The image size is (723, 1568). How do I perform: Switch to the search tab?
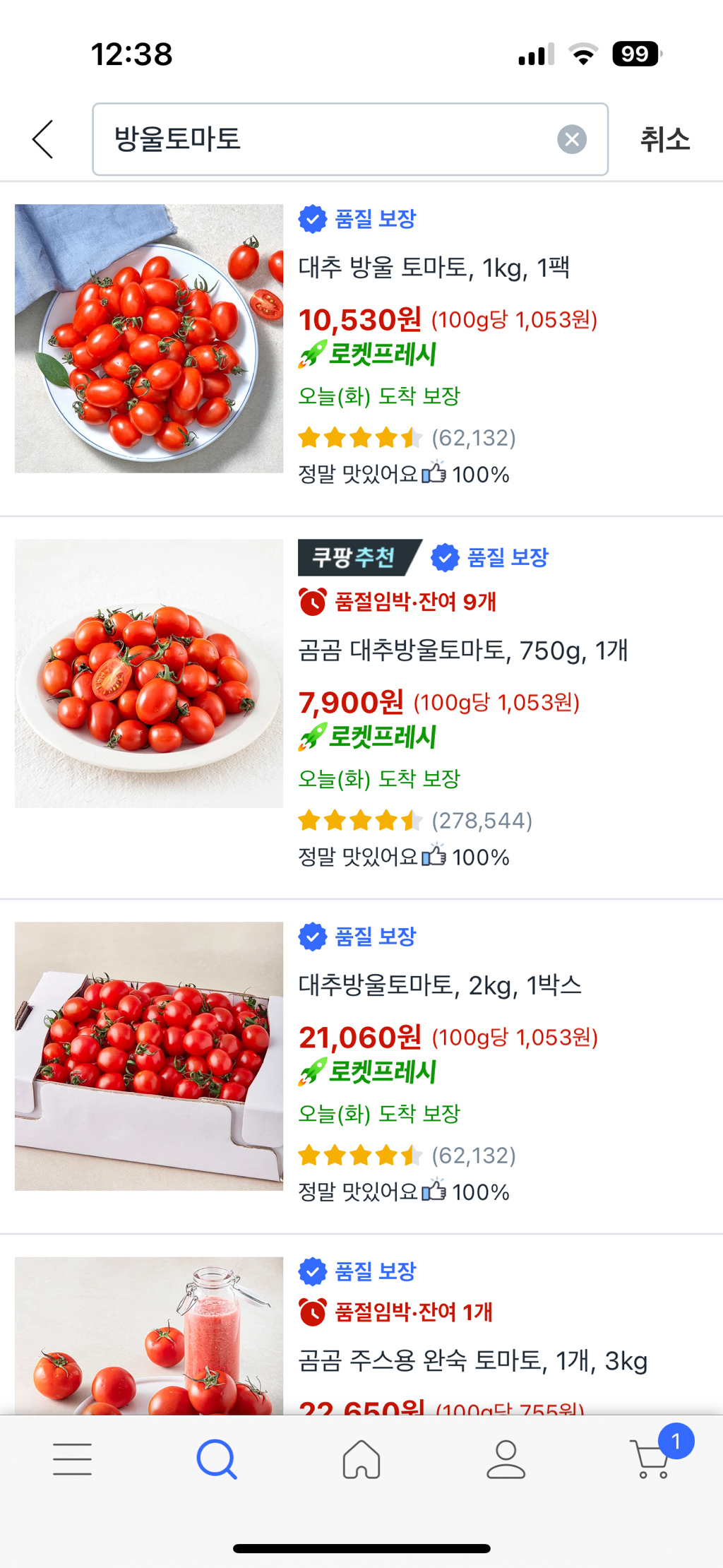[x=217, y=1459]
